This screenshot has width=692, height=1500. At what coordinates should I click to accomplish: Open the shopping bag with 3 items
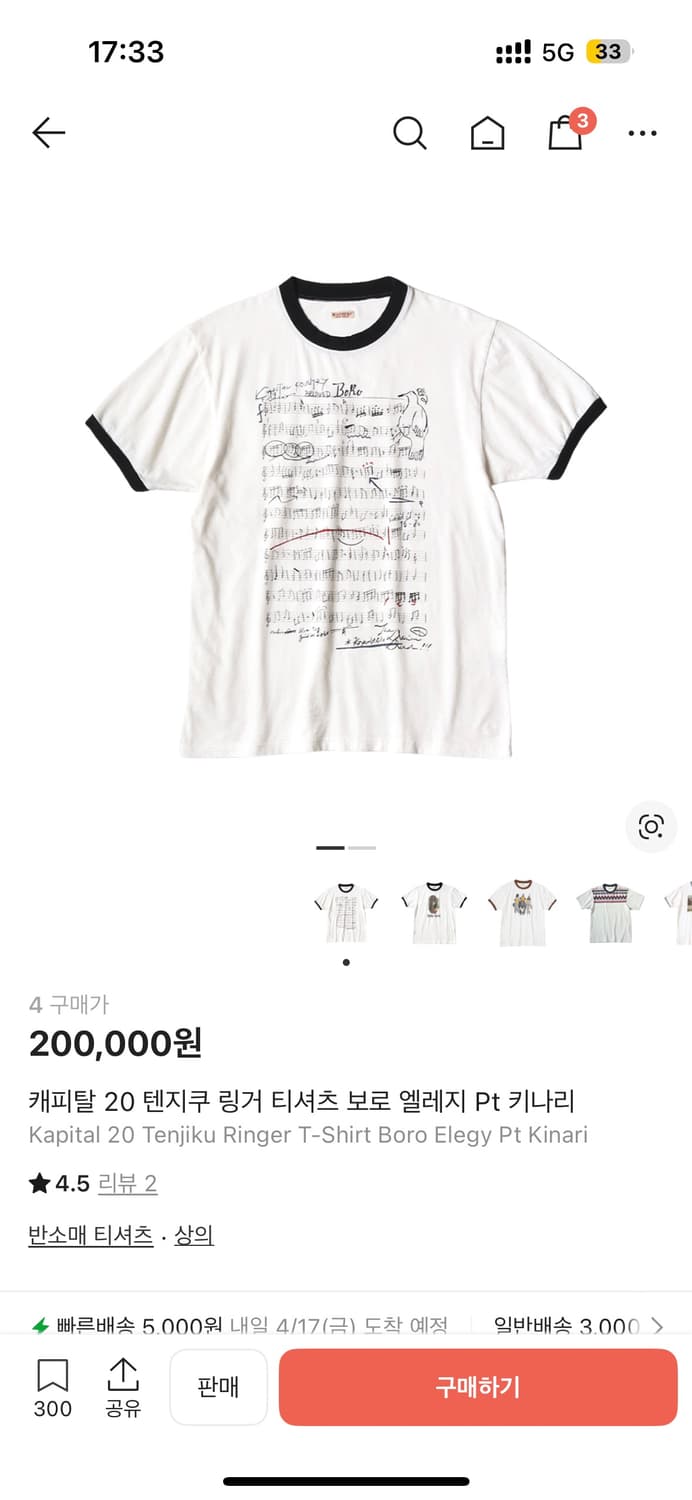click(566, 133)
